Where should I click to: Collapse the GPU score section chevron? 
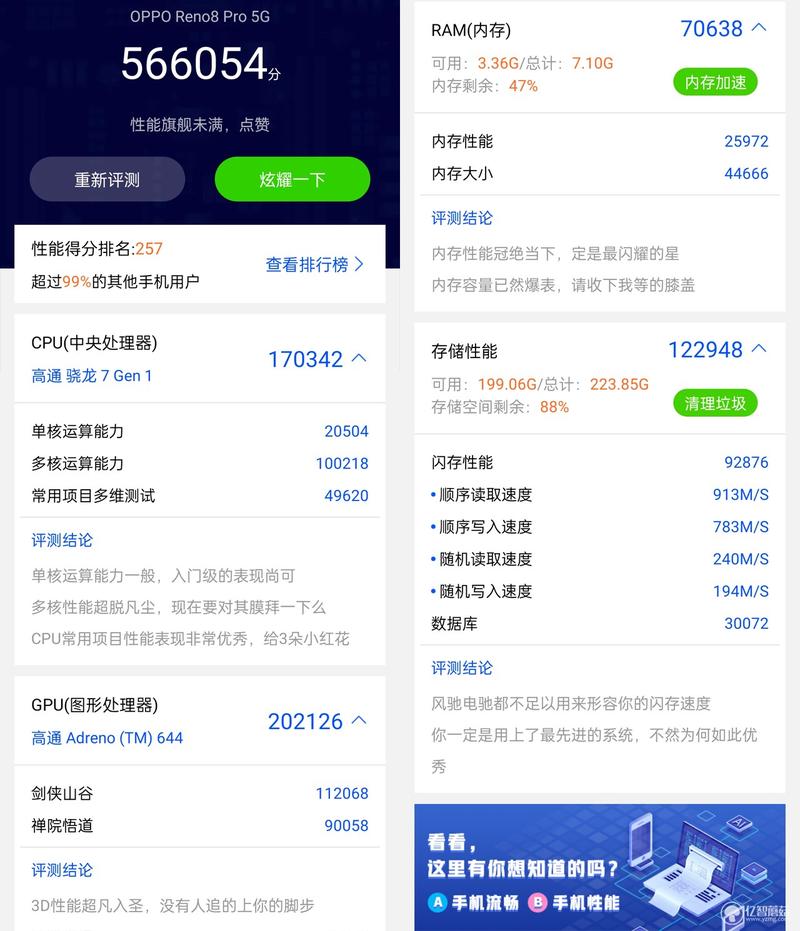(360, 720)
